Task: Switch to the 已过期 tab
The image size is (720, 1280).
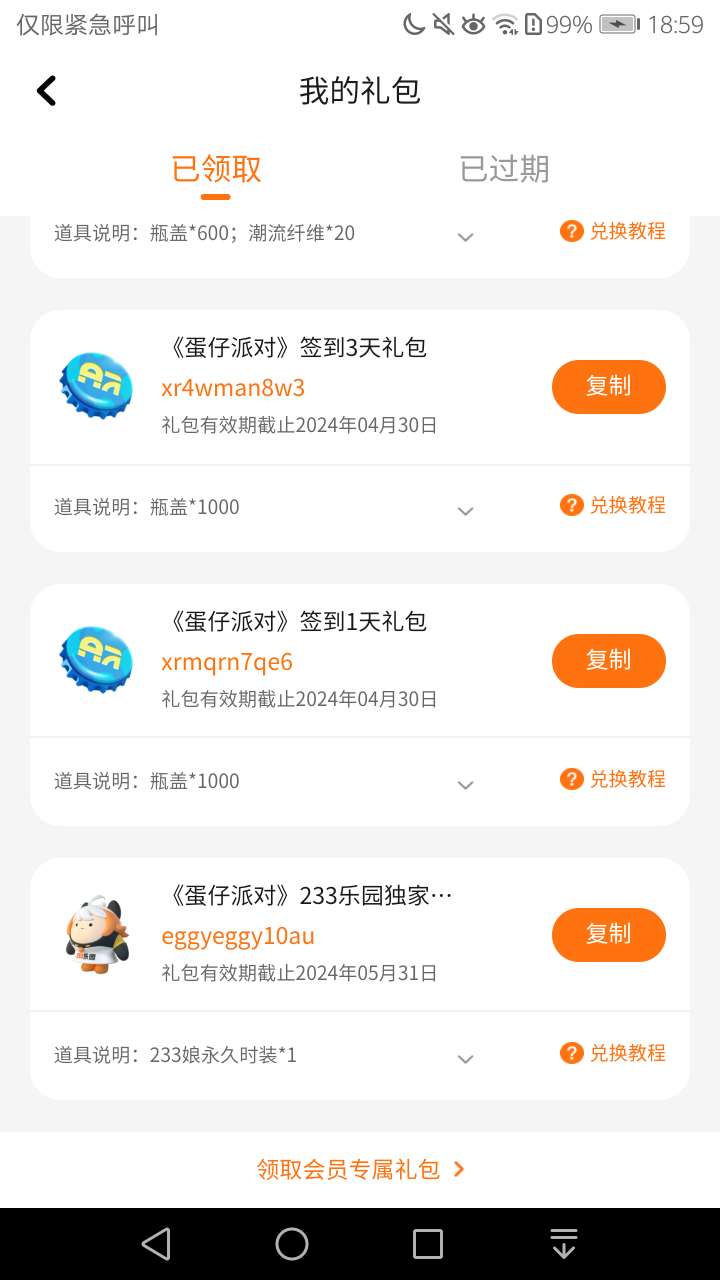Action: coord(504,169)
